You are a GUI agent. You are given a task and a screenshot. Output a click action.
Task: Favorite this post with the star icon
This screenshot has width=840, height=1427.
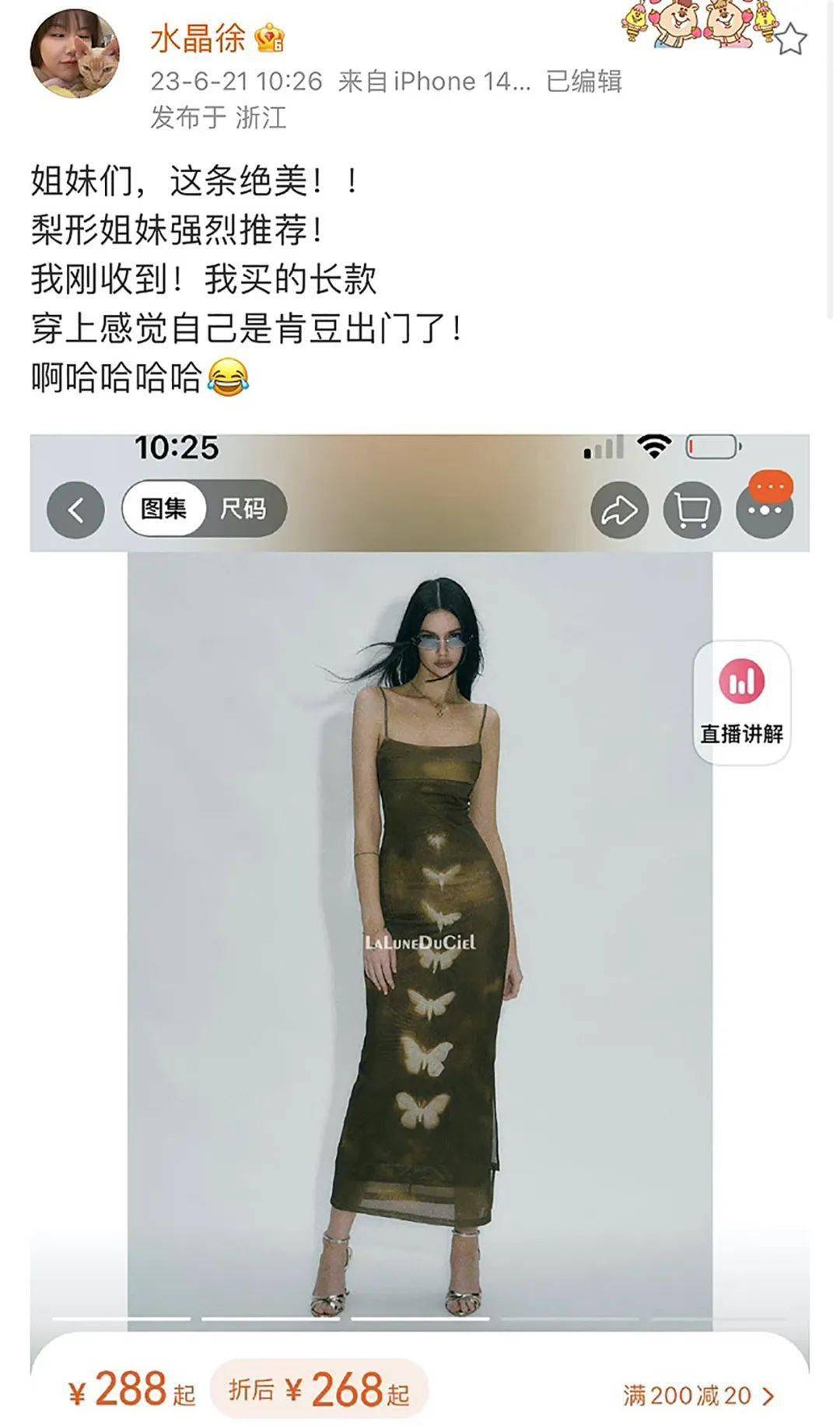click(x=790, y=40)
